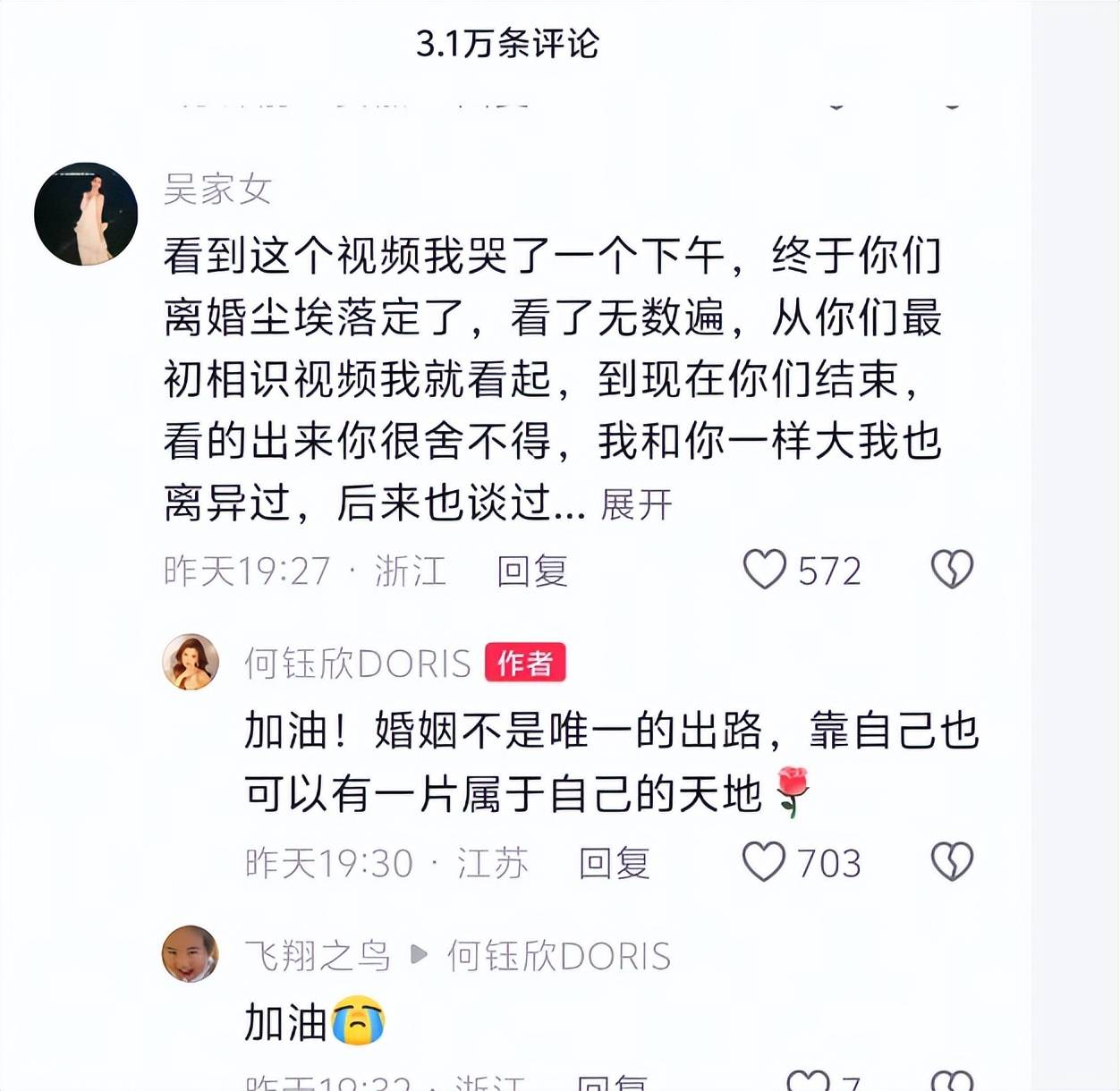This screenshot has height=1091, width=1120.
Task: Expand 吴家女's full comment with 展开
Action: coord(636,504)
